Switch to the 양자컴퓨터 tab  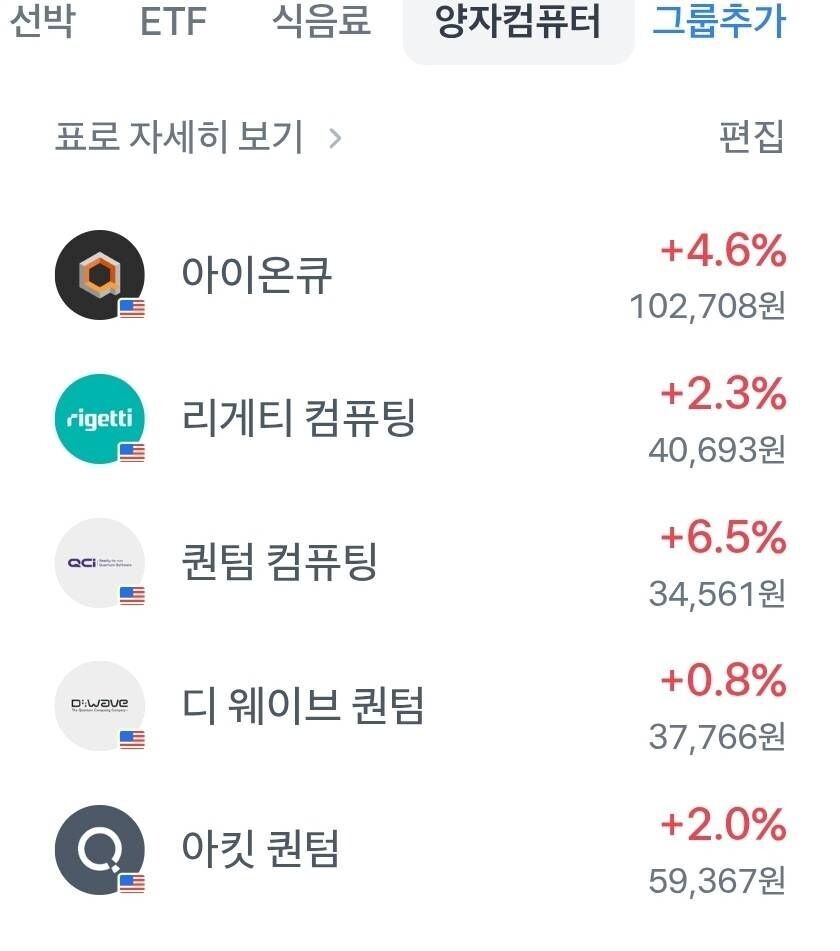(x=517, y=24)
